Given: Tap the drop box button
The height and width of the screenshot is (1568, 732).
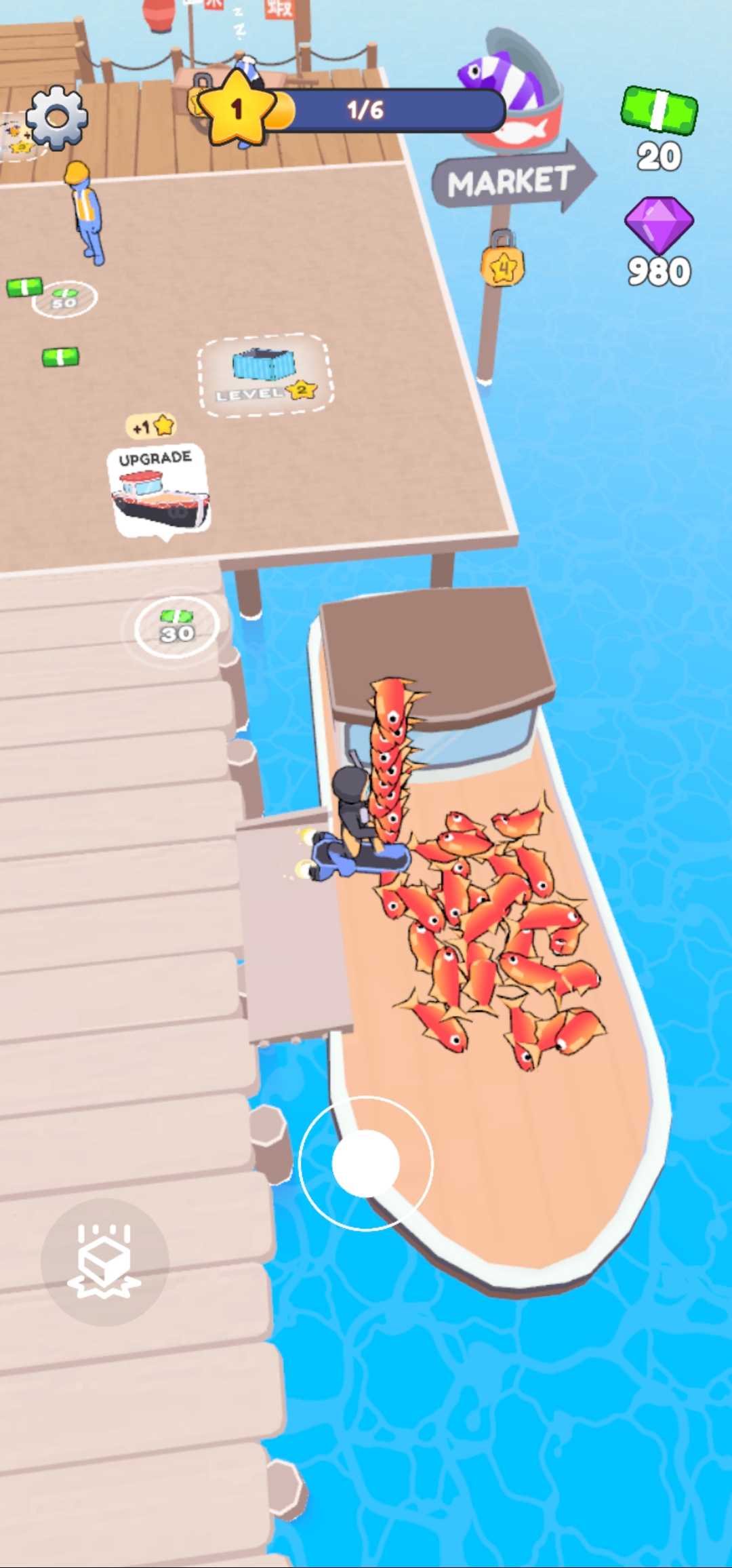Looking at the screenshot, I should pos(104,1261).
